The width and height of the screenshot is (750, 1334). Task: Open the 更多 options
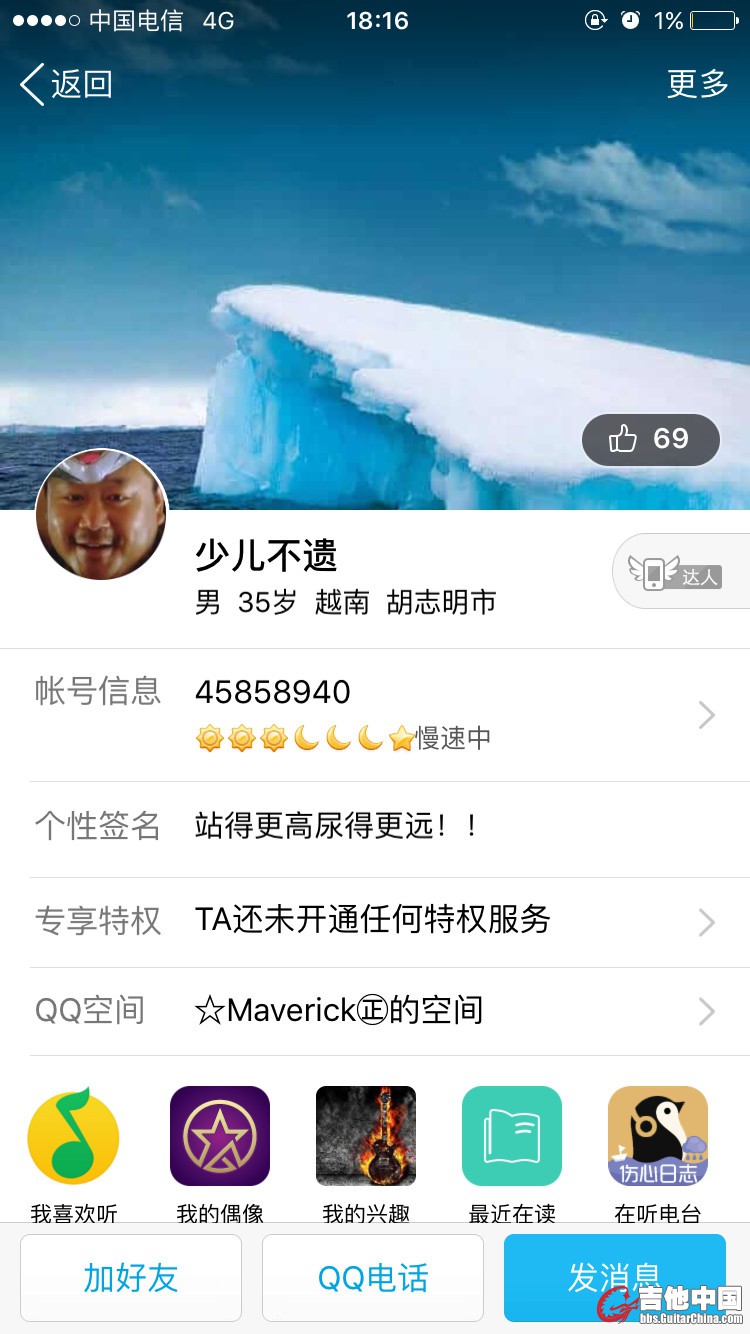tap(698, 84)
